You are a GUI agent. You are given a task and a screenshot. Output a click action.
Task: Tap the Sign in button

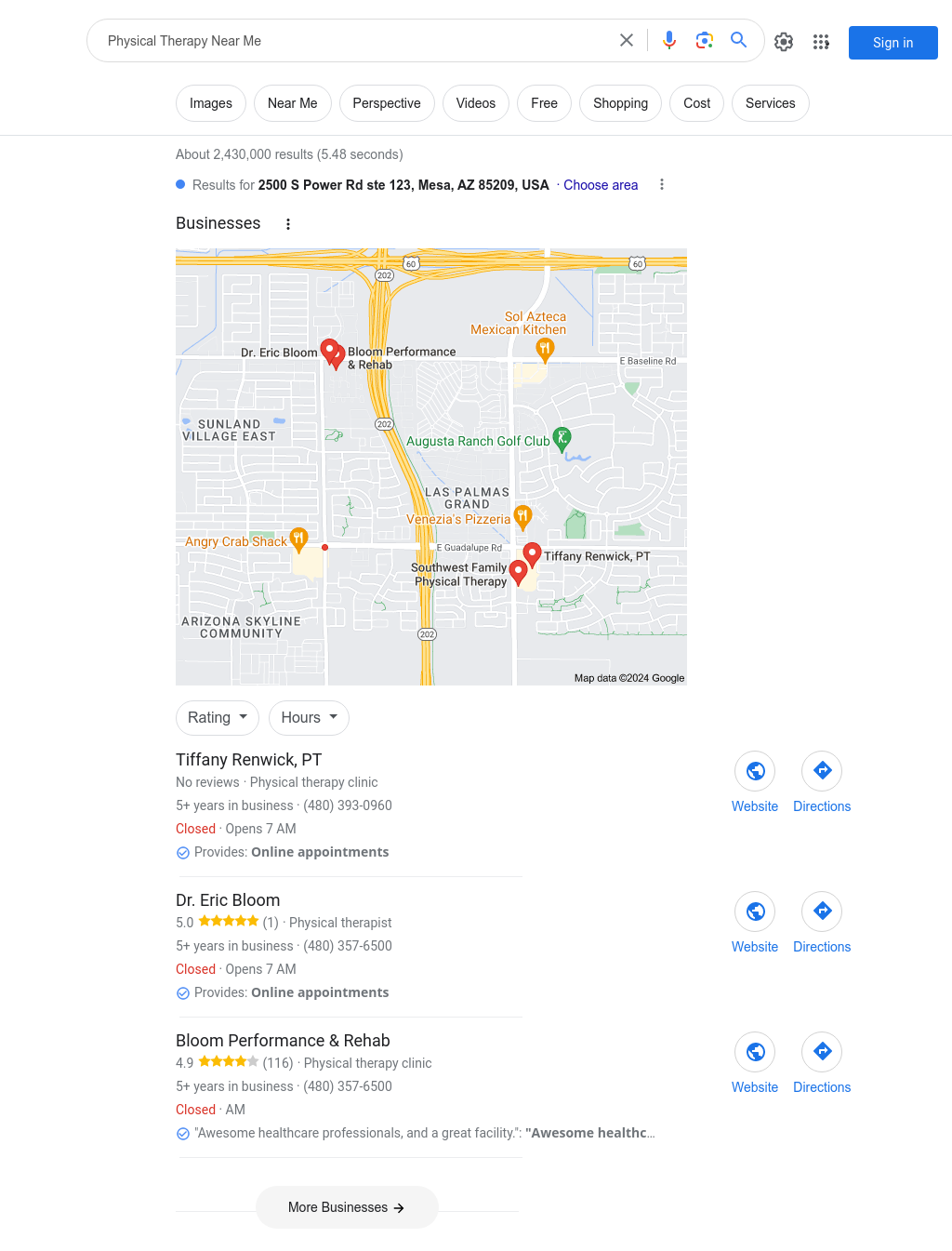tap(892, 43)
